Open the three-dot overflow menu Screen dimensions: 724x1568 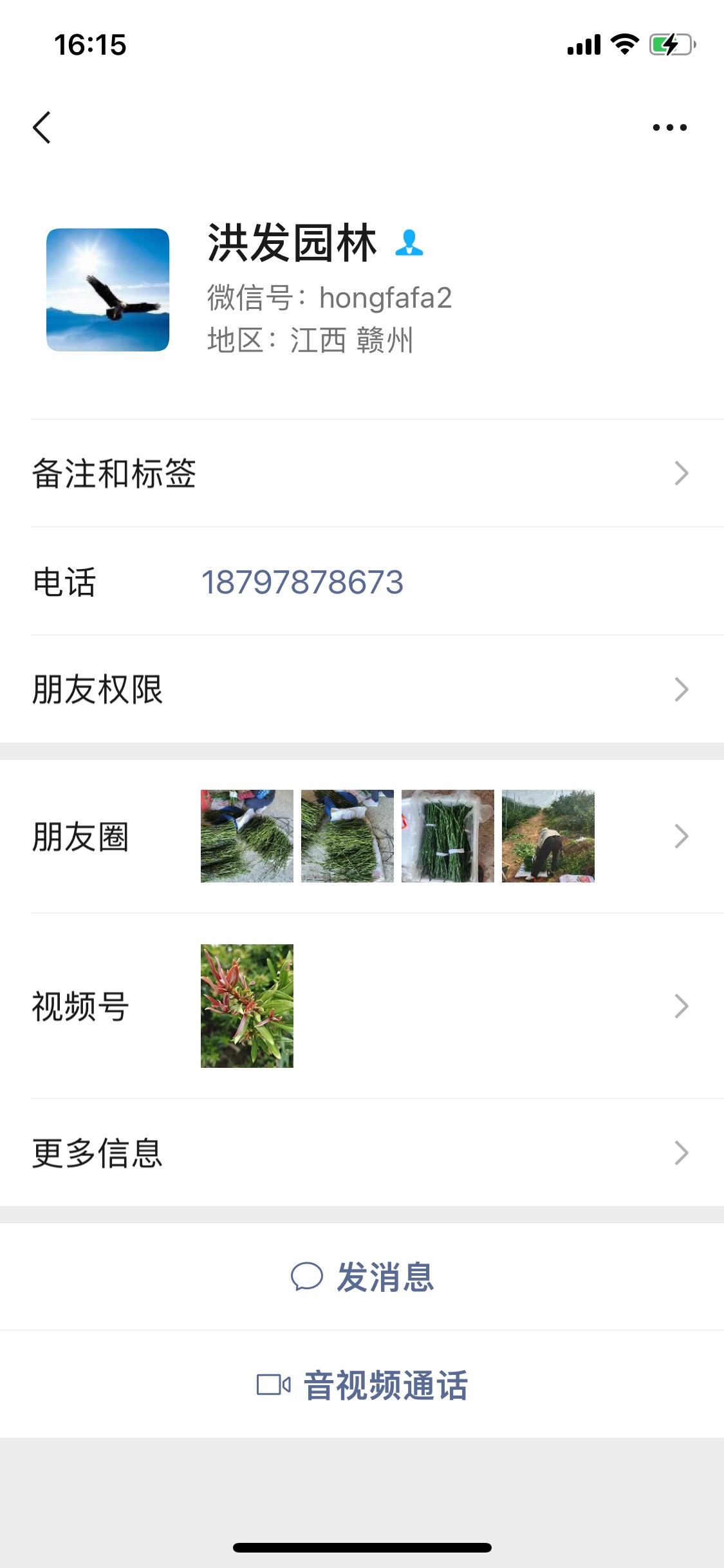669,127
